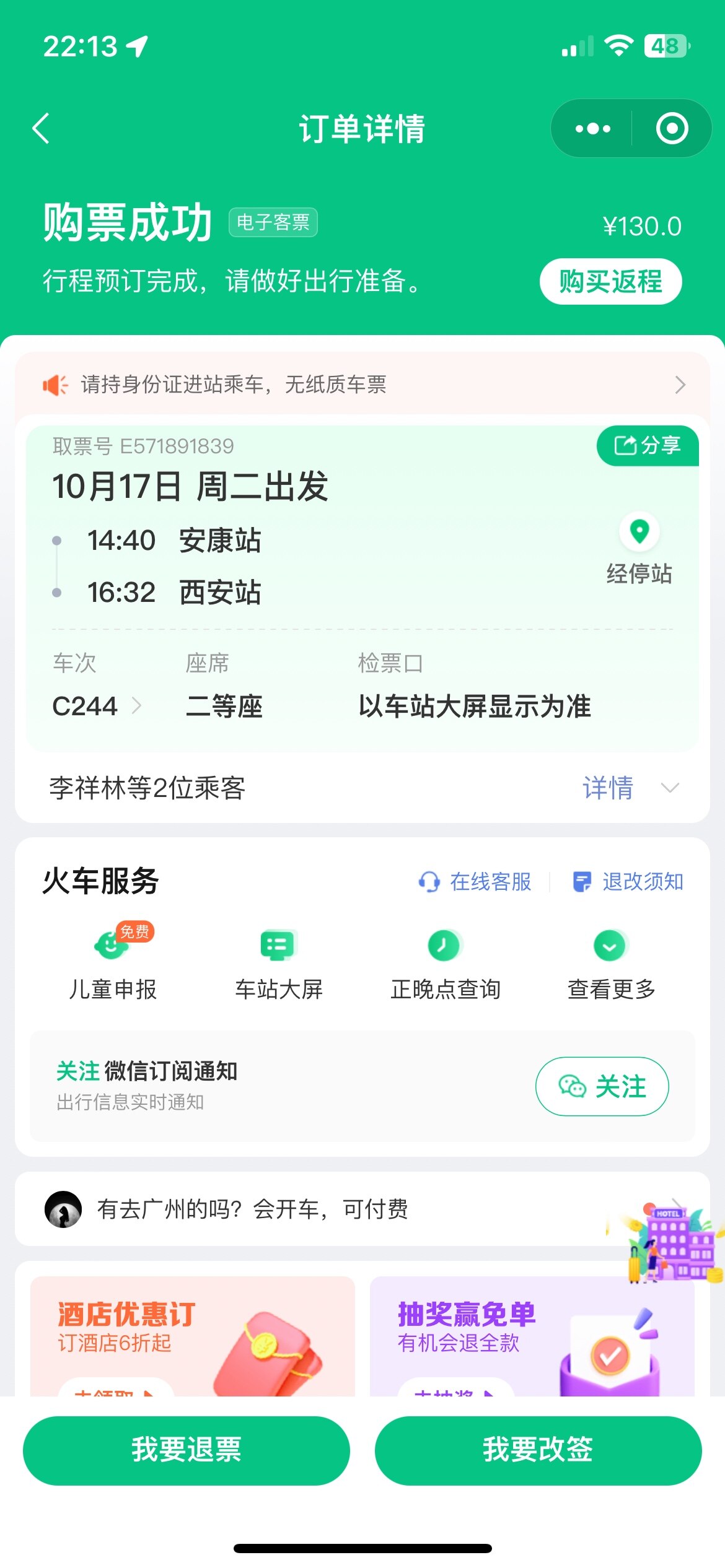Tap 关注 to subscribe to WeChat notifications

602,1086
